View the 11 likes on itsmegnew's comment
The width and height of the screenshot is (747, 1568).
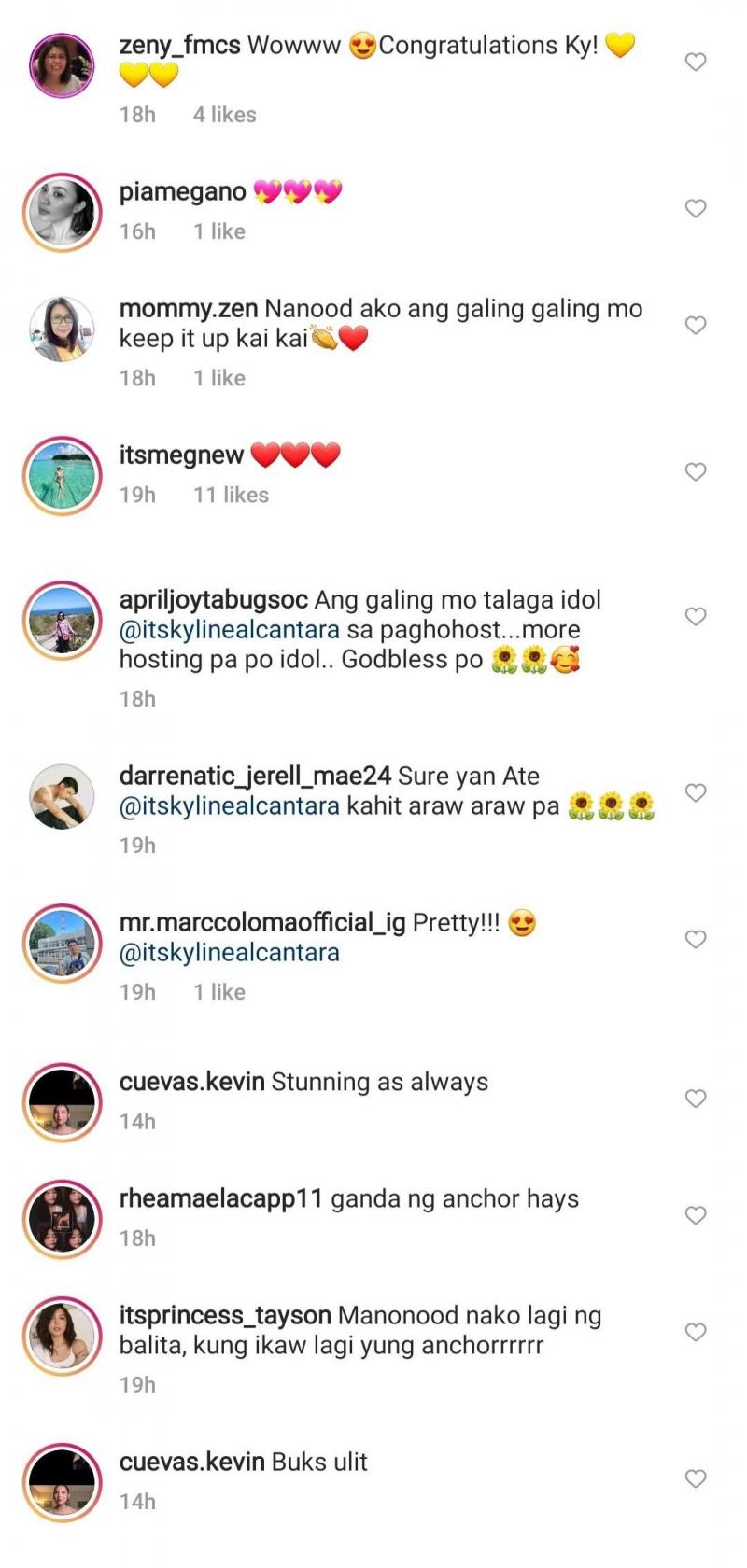[231, 495]
